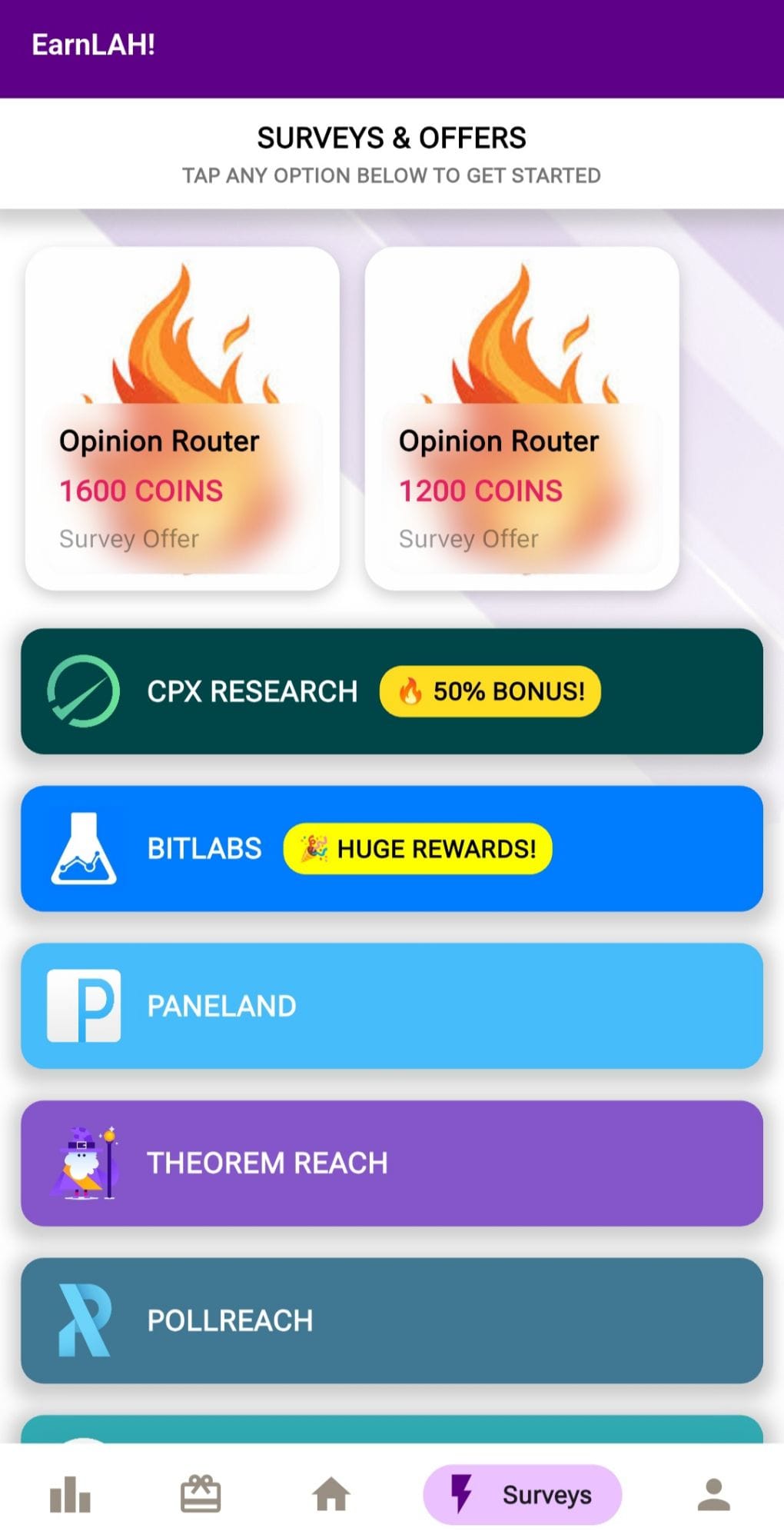Tap the PollReach logo icon
The image size is (784, 1538).
click(x=85, y=1319)
